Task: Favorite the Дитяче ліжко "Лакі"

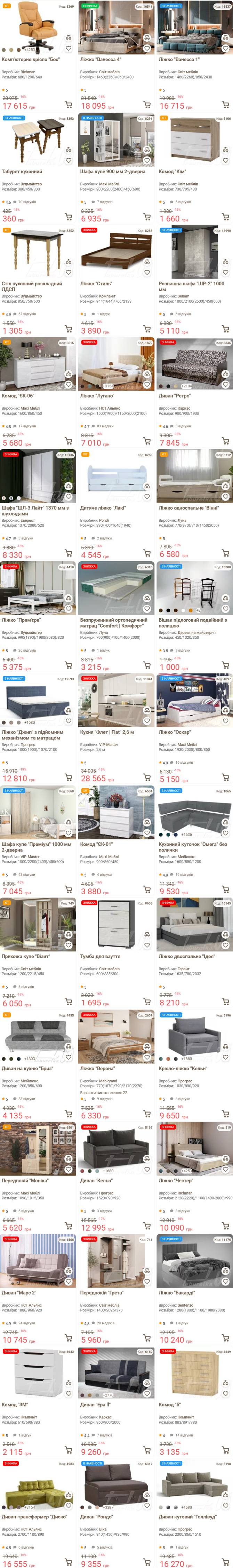Action: click(x=147, y=497)
